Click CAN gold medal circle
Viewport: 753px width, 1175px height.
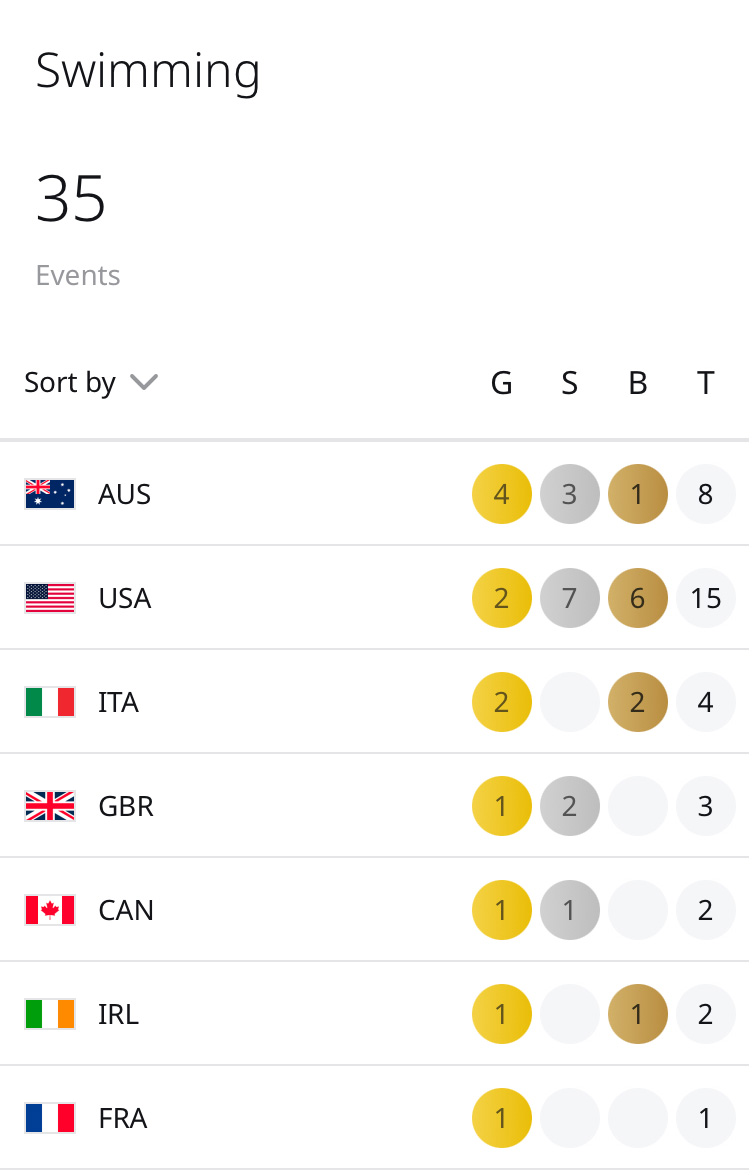click(501, 910)
